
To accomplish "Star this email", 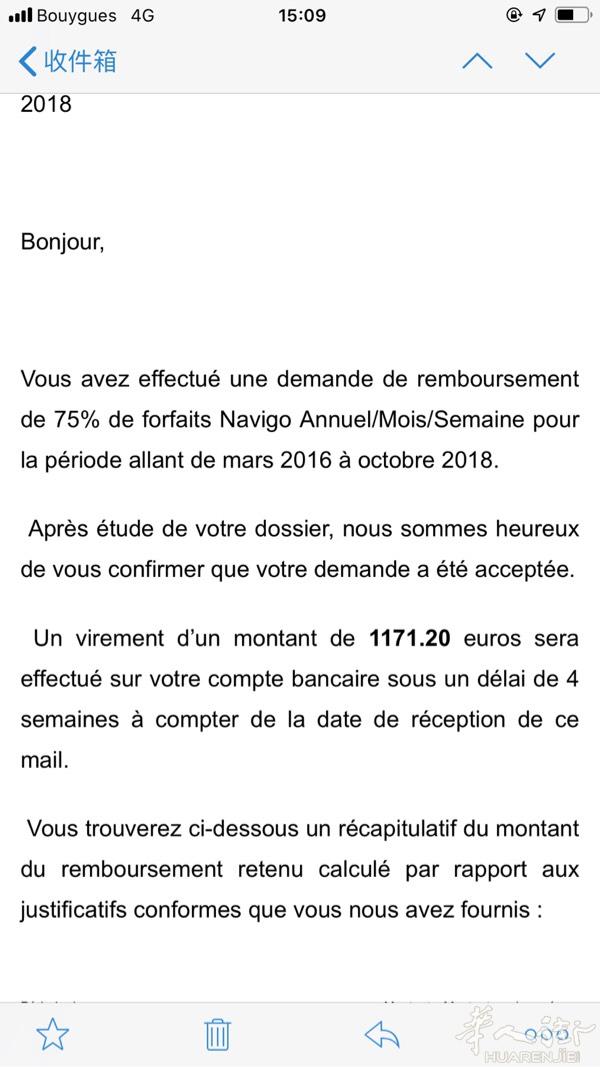I will coord(52,1034).
